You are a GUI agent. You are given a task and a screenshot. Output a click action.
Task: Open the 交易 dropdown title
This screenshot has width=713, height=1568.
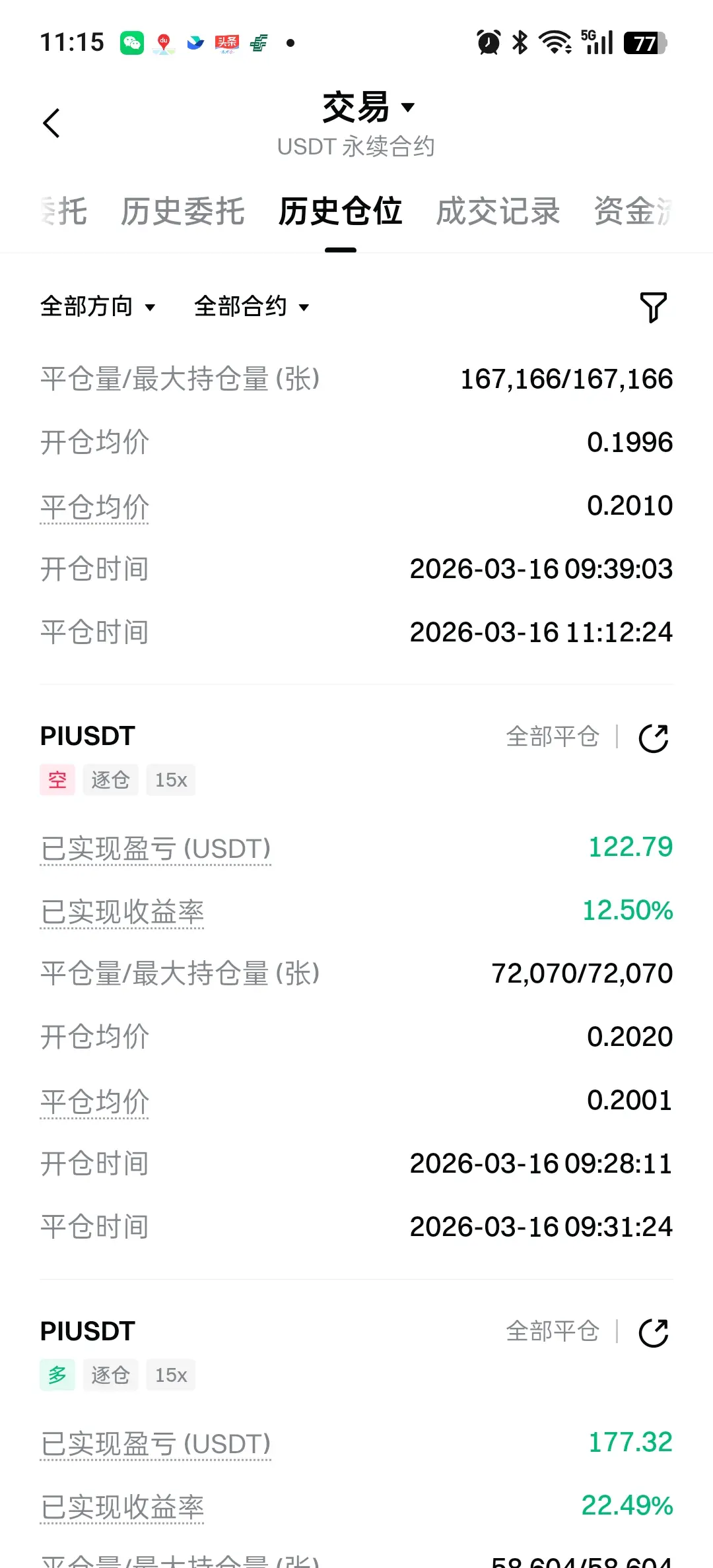tap(368, 108)
